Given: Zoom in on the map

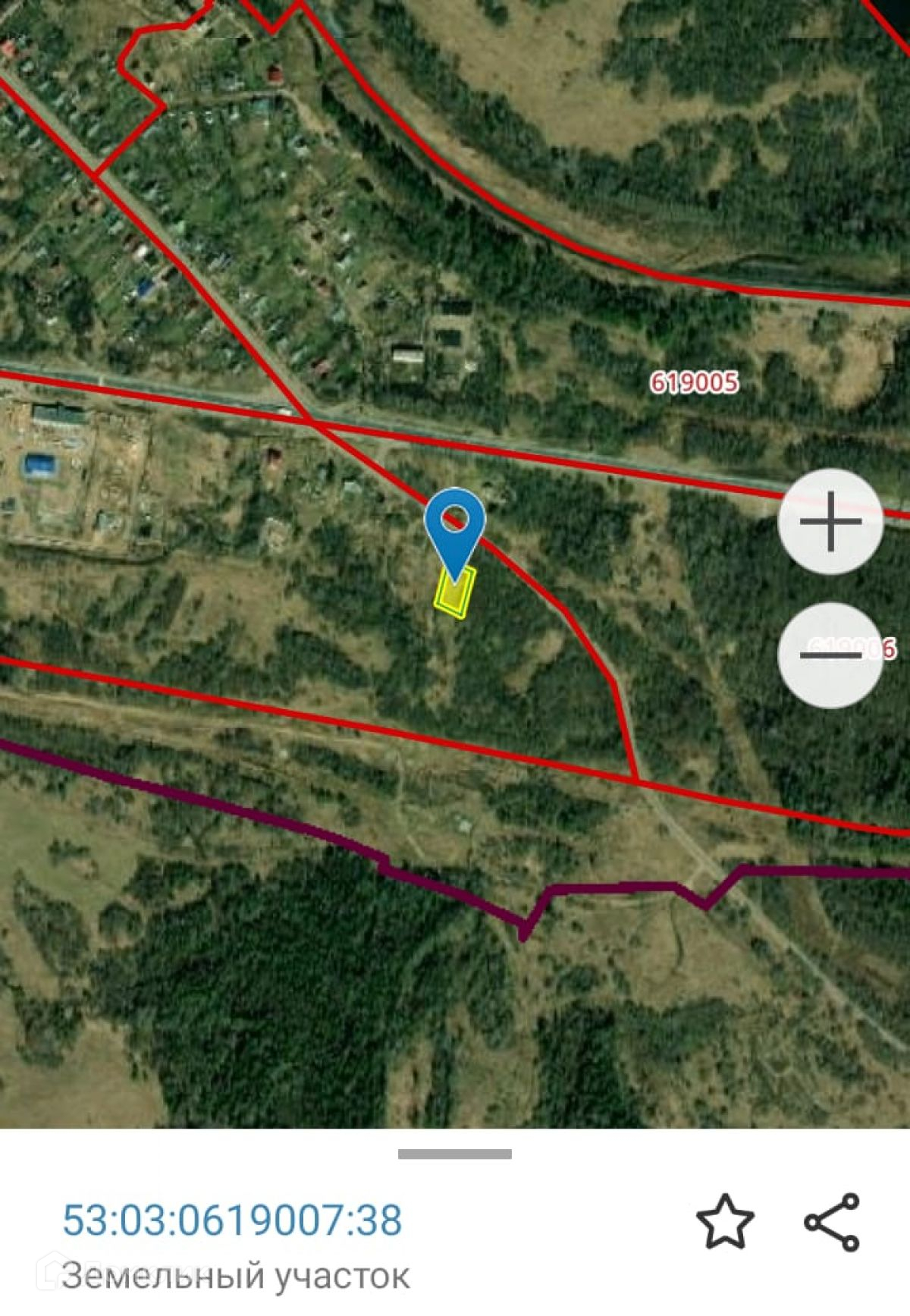Looking at the screenshot, I should (830, 522).
